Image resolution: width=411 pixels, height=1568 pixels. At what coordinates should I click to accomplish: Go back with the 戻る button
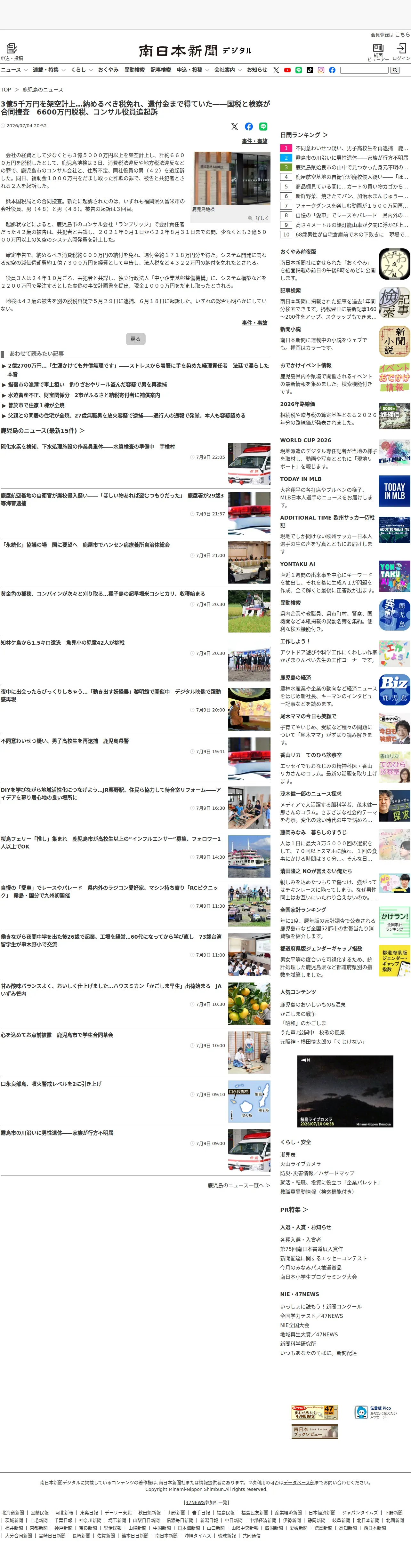tap(136, 339)
